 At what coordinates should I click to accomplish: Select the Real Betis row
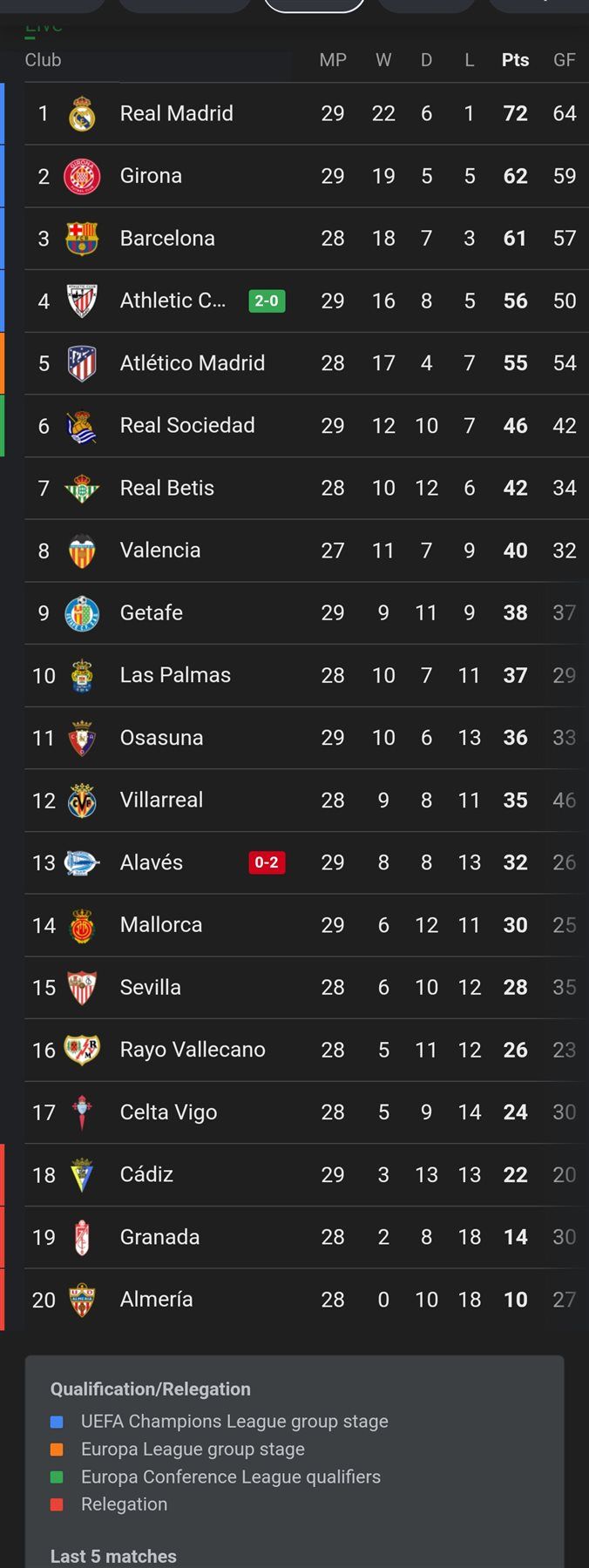[x=166, y=489]
